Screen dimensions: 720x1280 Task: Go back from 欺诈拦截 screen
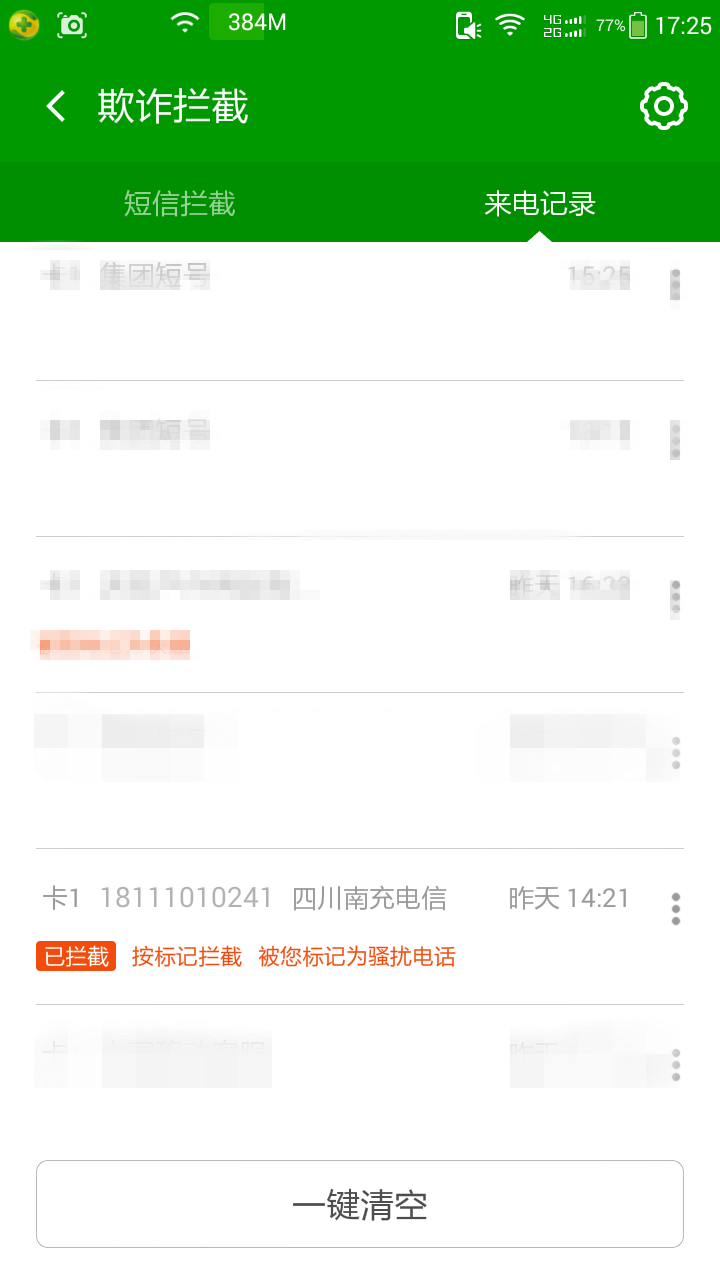pyautogui.click(x=57, y=107)
